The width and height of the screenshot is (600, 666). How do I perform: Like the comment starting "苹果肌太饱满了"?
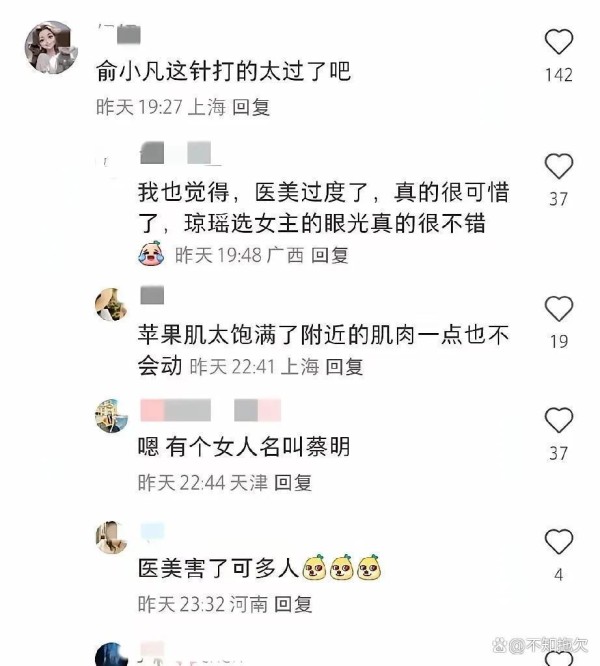[559, 308]
